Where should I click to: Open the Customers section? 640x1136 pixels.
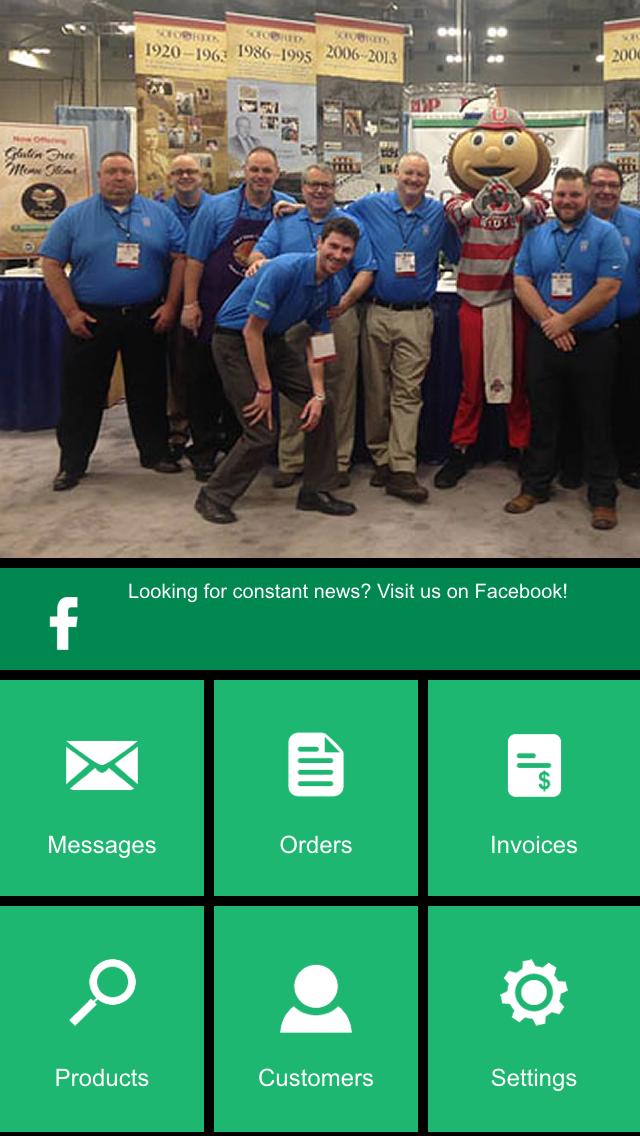(x=316, y=1018)
